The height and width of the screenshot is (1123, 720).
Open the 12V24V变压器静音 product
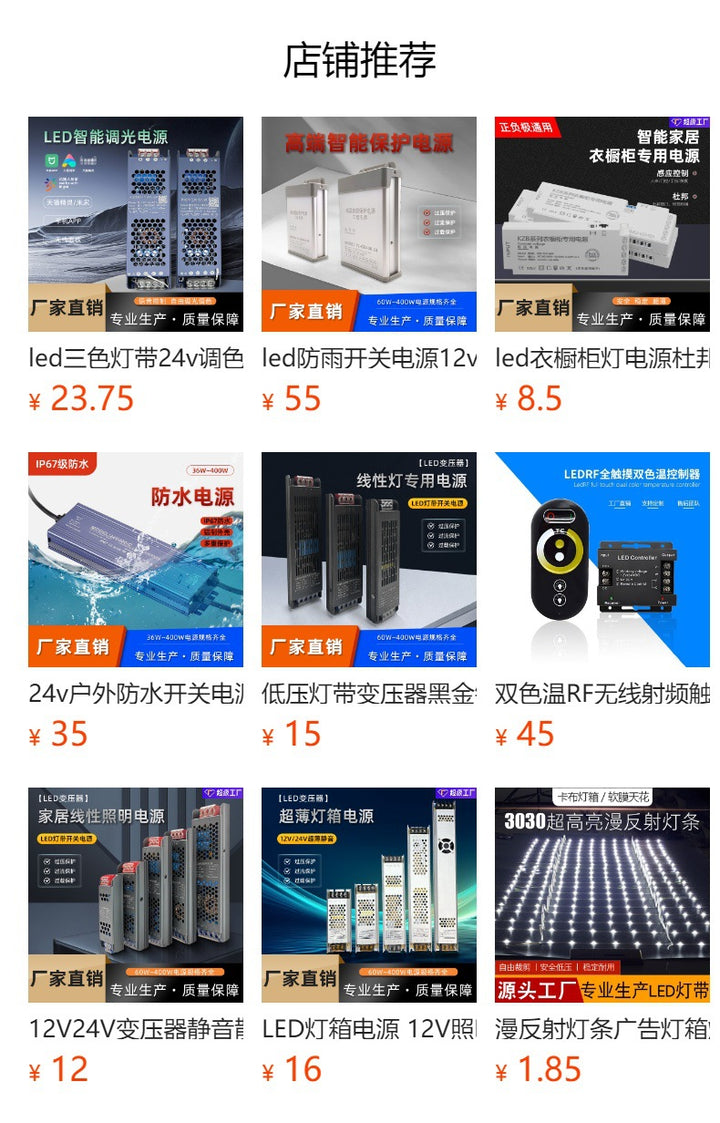[x=135, y=895]
